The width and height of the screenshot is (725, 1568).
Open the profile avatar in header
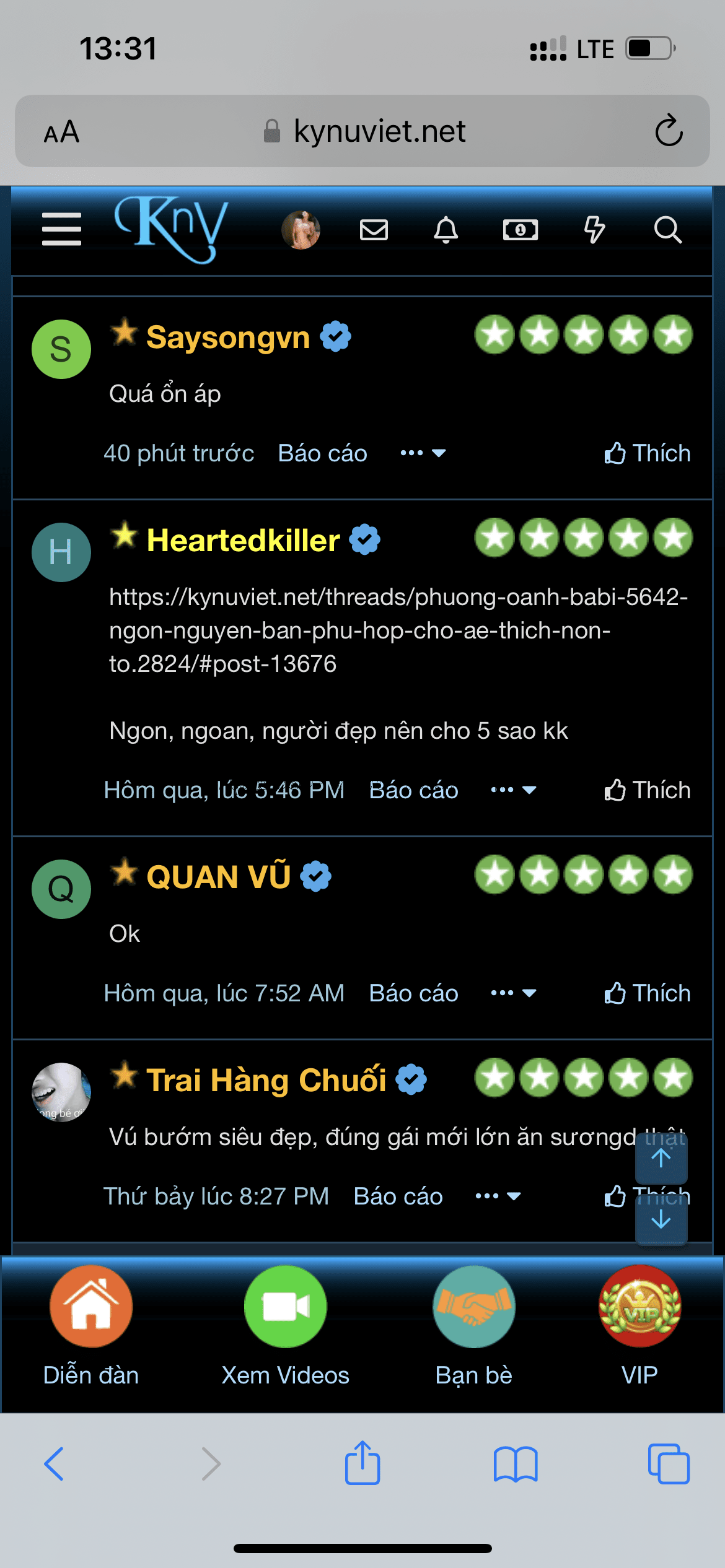[x=301, y=230]
